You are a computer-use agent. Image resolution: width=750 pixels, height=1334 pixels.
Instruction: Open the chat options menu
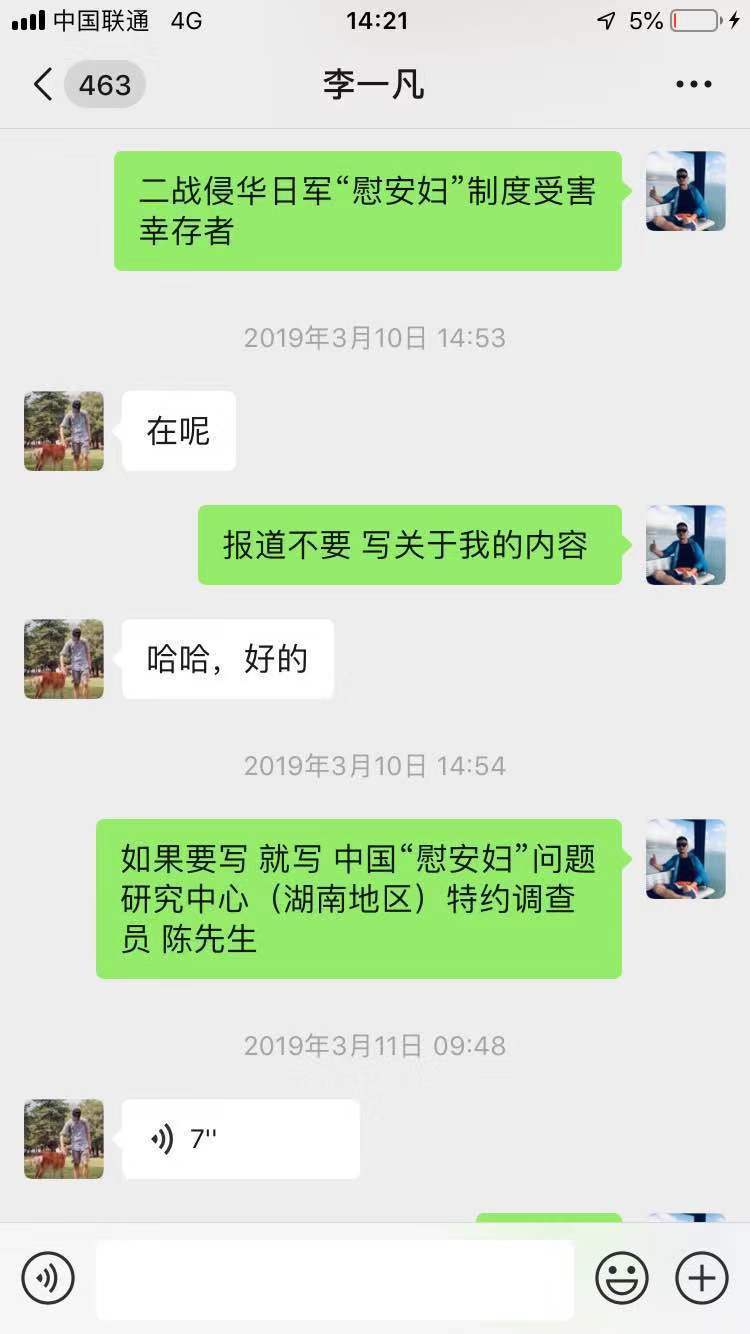click(693, 85)
